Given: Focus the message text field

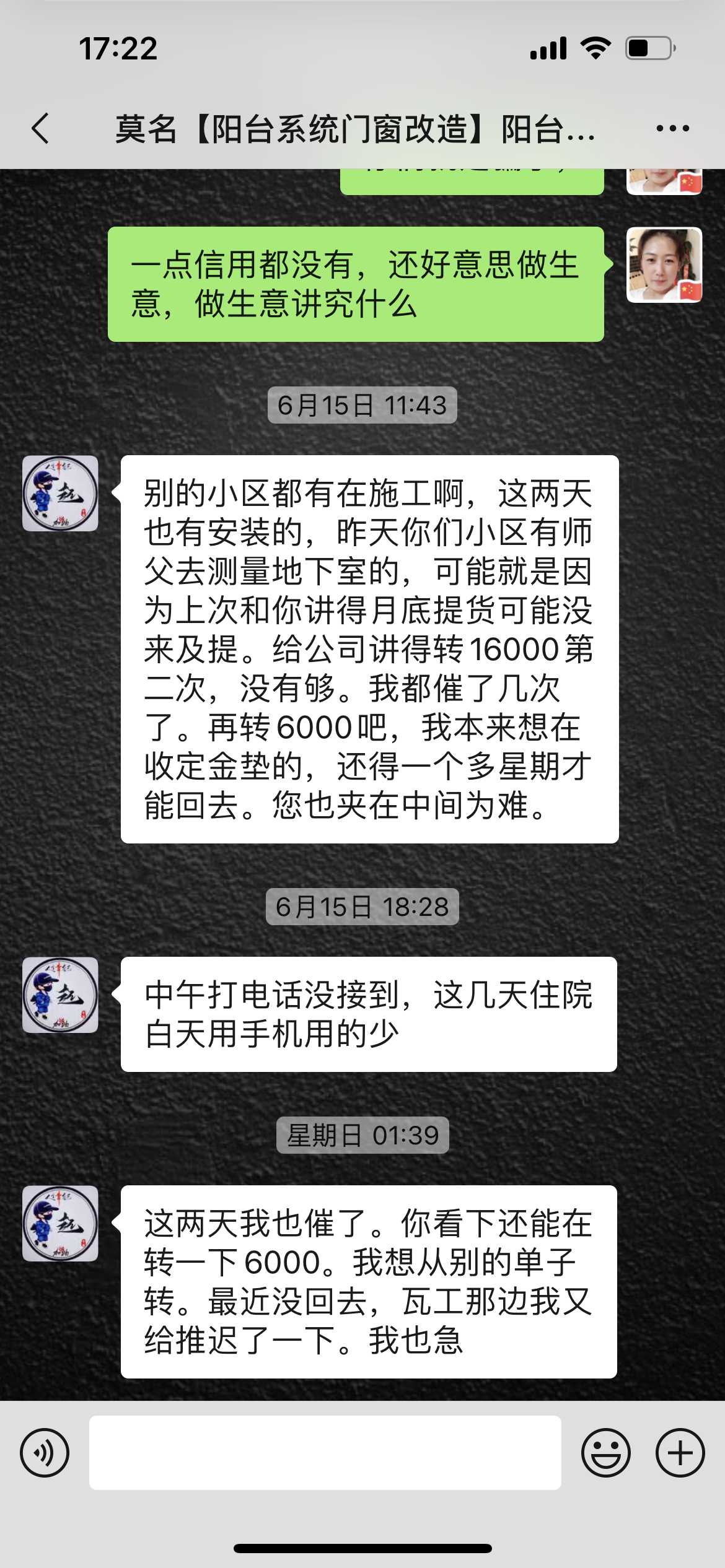Looking at the screenshot, I should point(325,1453).
